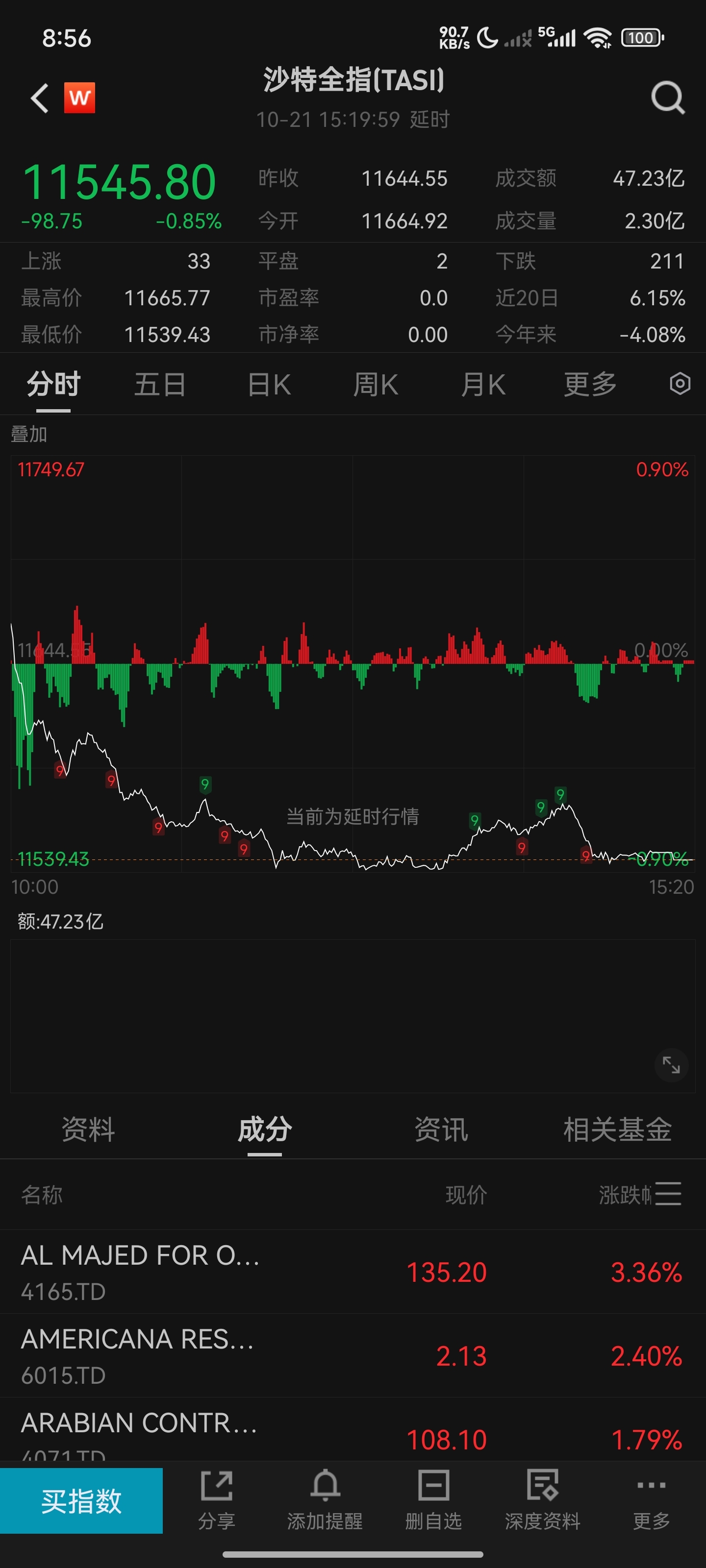Expand the chart to full screen
706x1568 pixels.
pos(671,1065)
